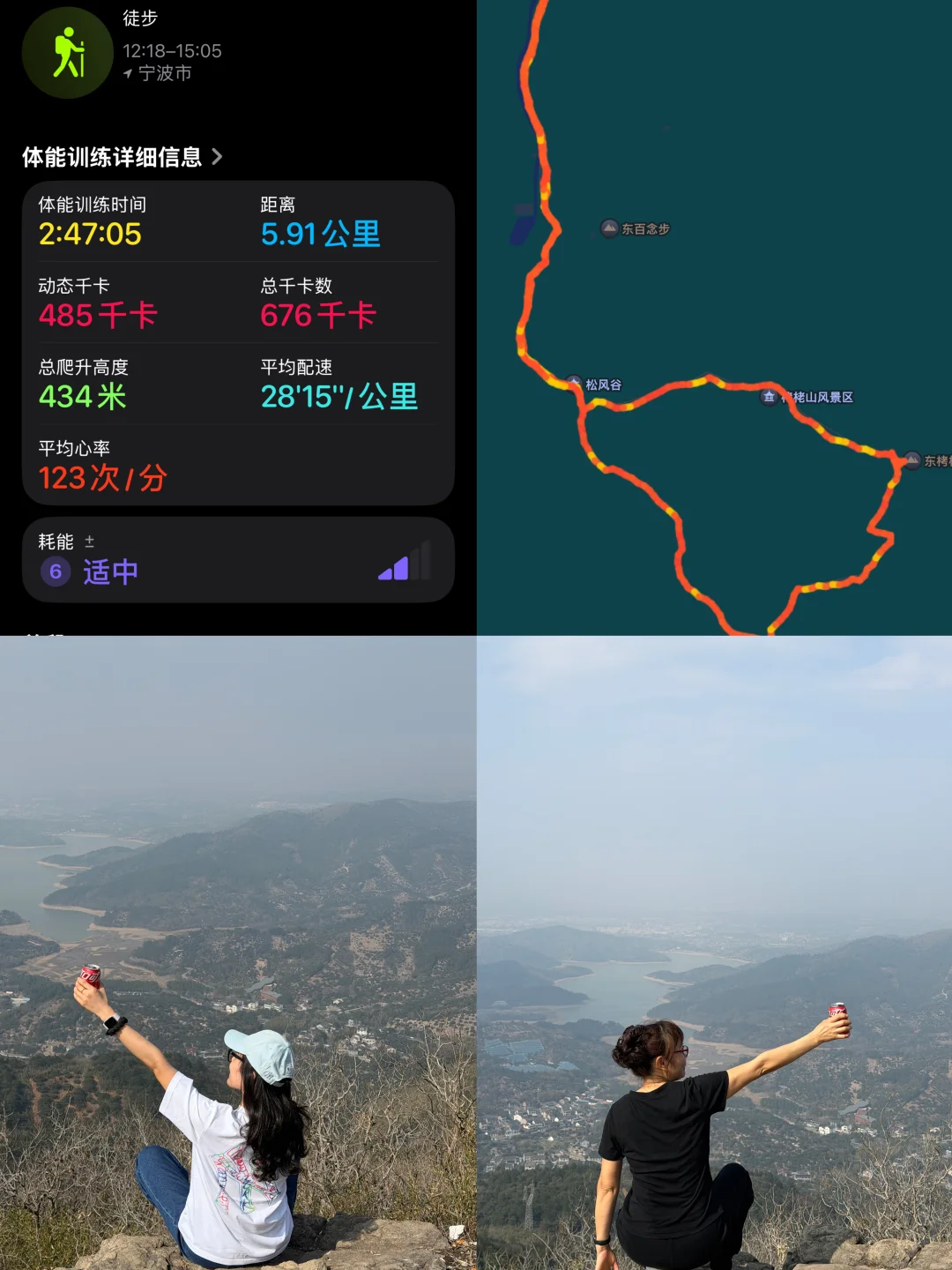The width and height of the screenshot is (952, 1270).
Task: Click the purple 6 effort badge
Action: pos(55,571)
